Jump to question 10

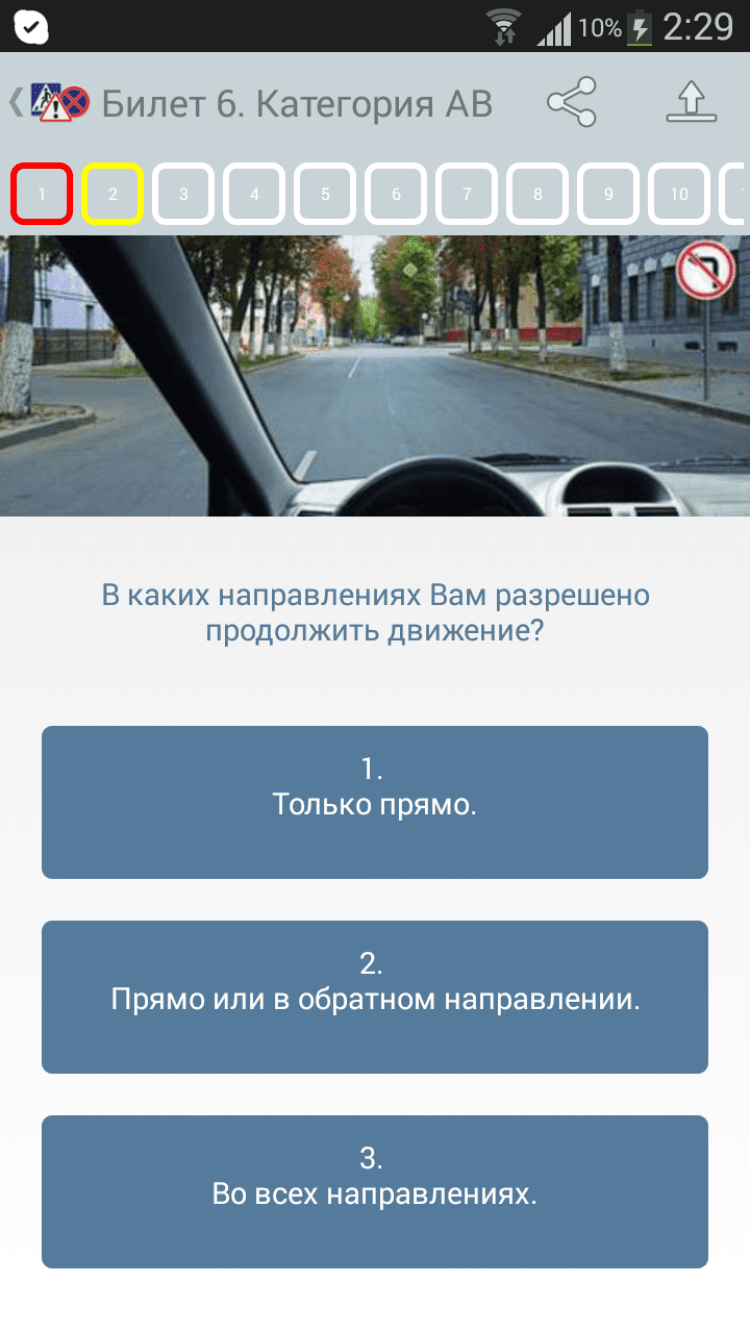point(680,194)
